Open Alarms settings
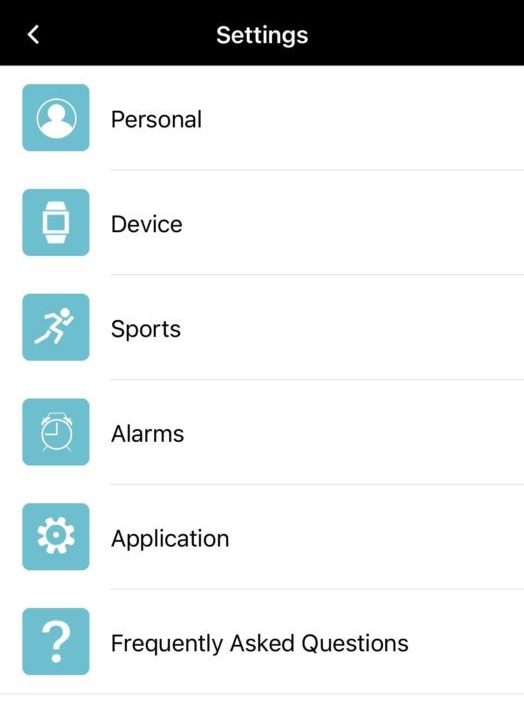Screen dimensions: 524x712 [262, 432]
